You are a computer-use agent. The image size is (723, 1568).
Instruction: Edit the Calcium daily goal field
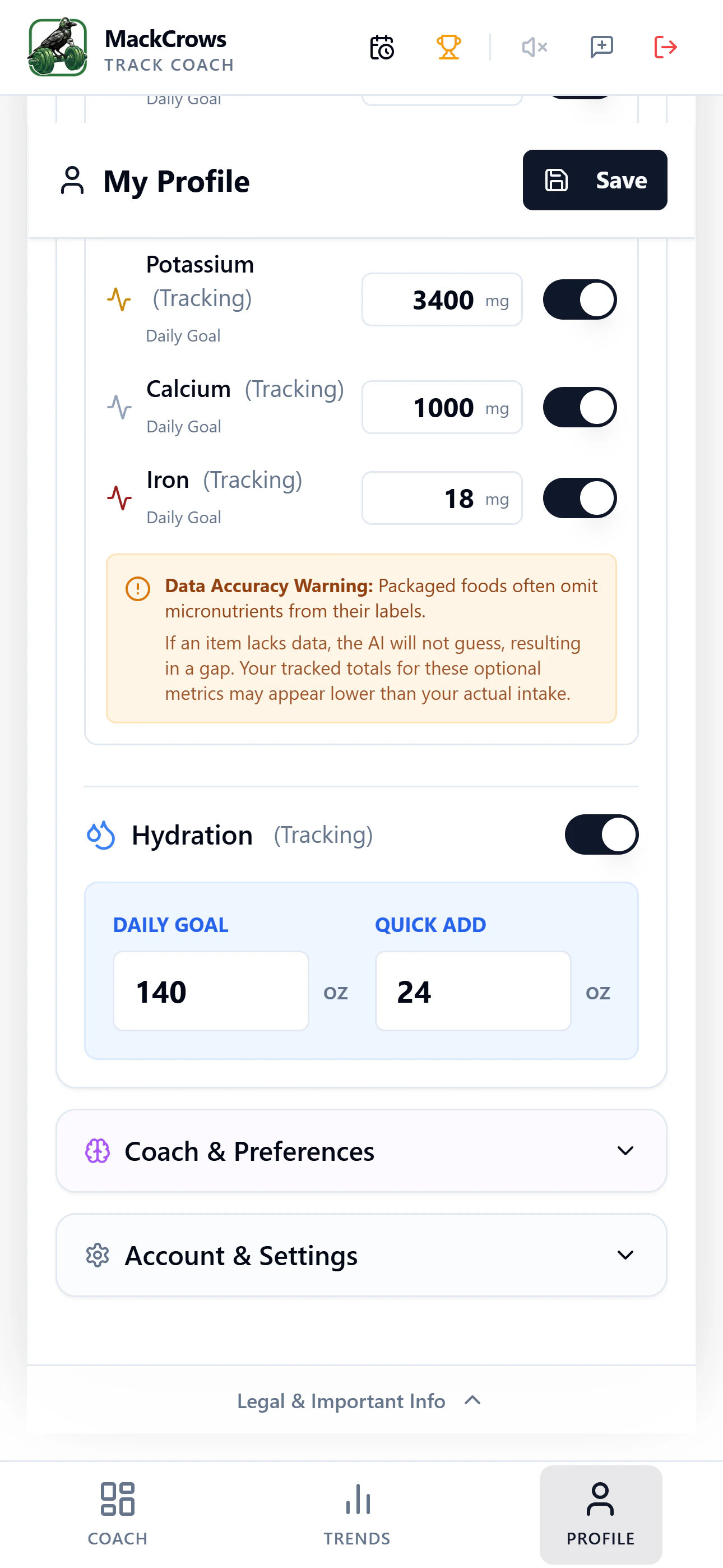coord(441,407)
